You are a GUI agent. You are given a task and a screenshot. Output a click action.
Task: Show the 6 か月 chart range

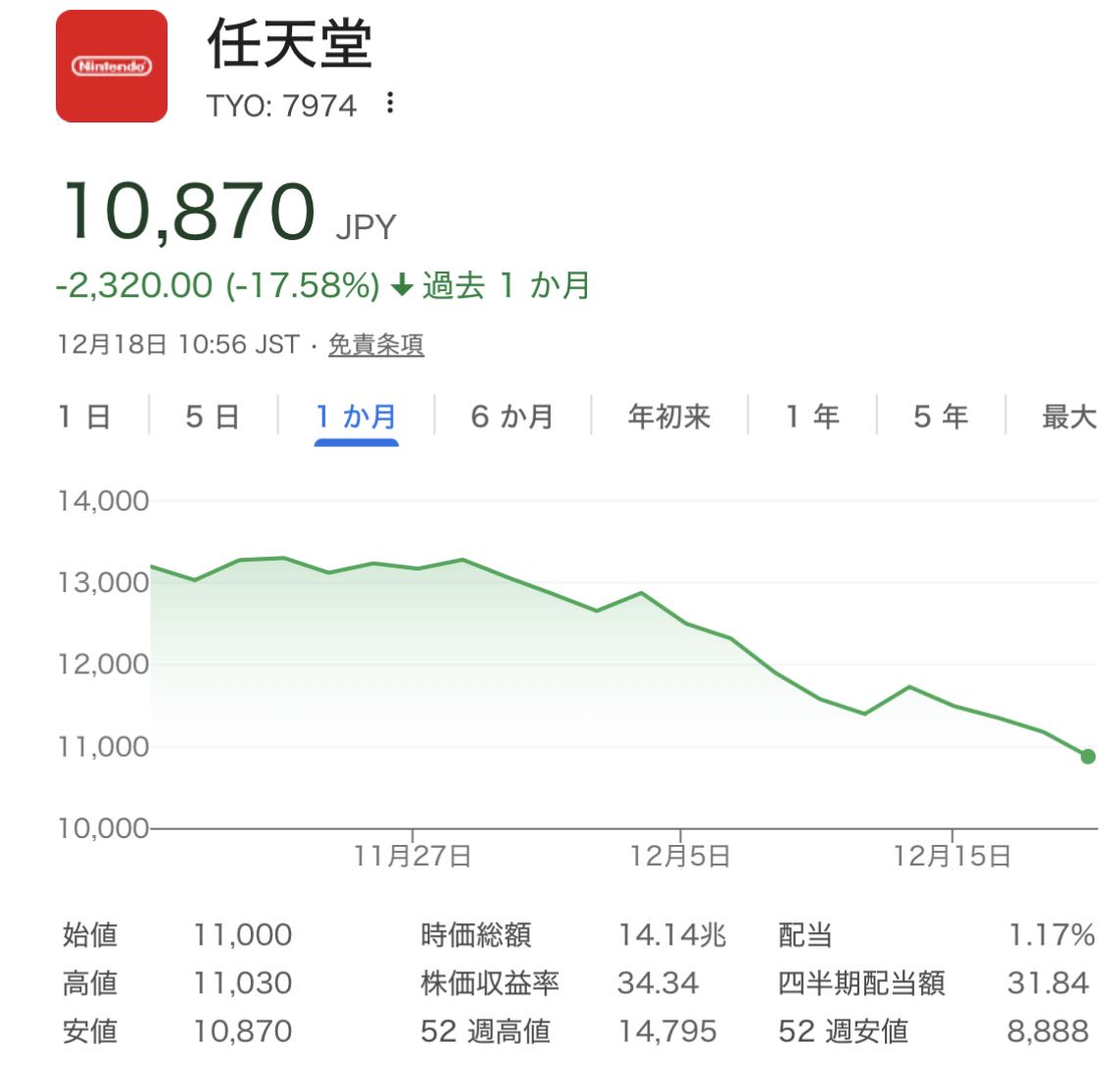511,417
